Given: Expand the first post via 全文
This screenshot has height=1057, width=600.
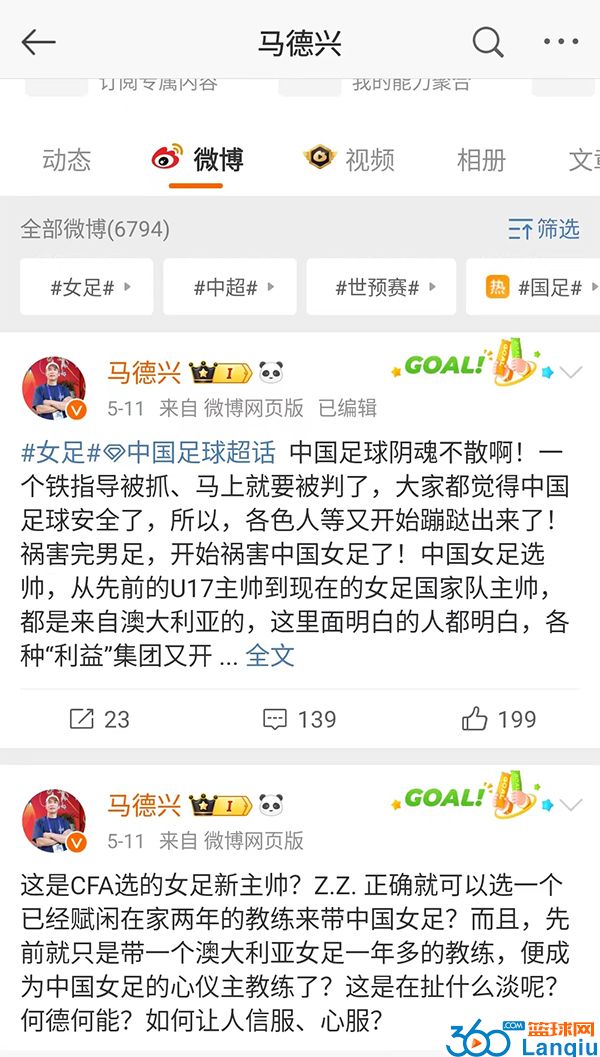Looking at the screenshot, I should pos(270,655).
